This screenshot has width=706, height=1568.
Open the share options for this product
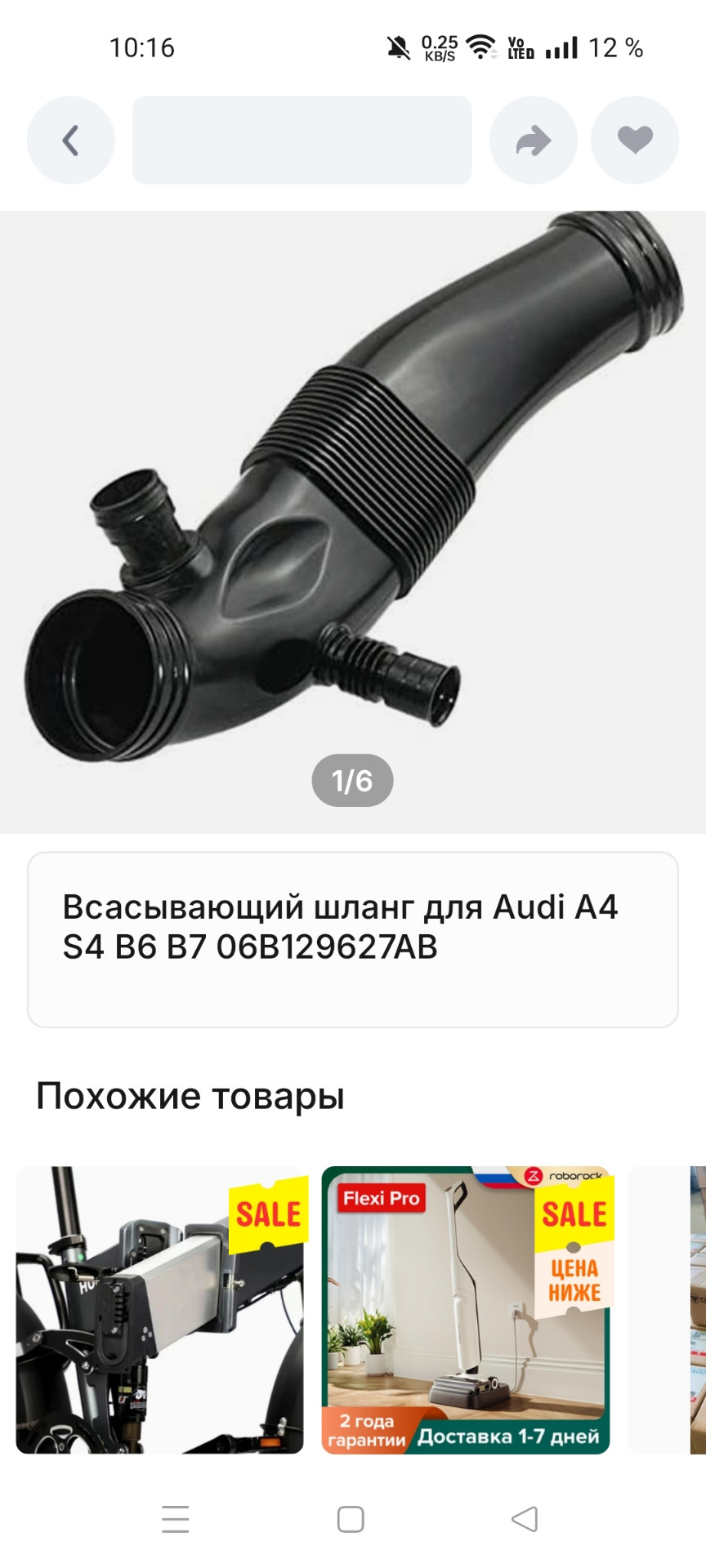point(533,140)
